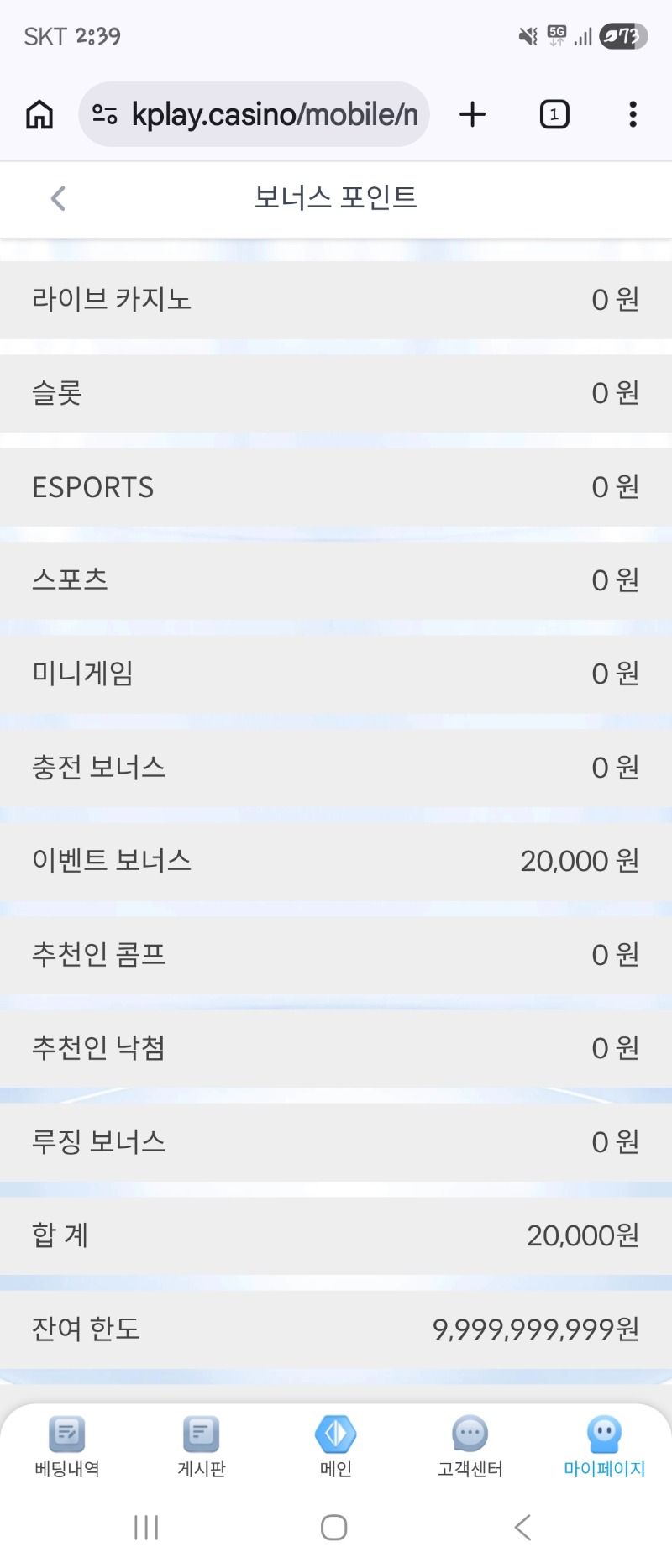Viewport: 672px width, 1568px height.
Task: View open browser tabs
Action: tap(554, 114)
